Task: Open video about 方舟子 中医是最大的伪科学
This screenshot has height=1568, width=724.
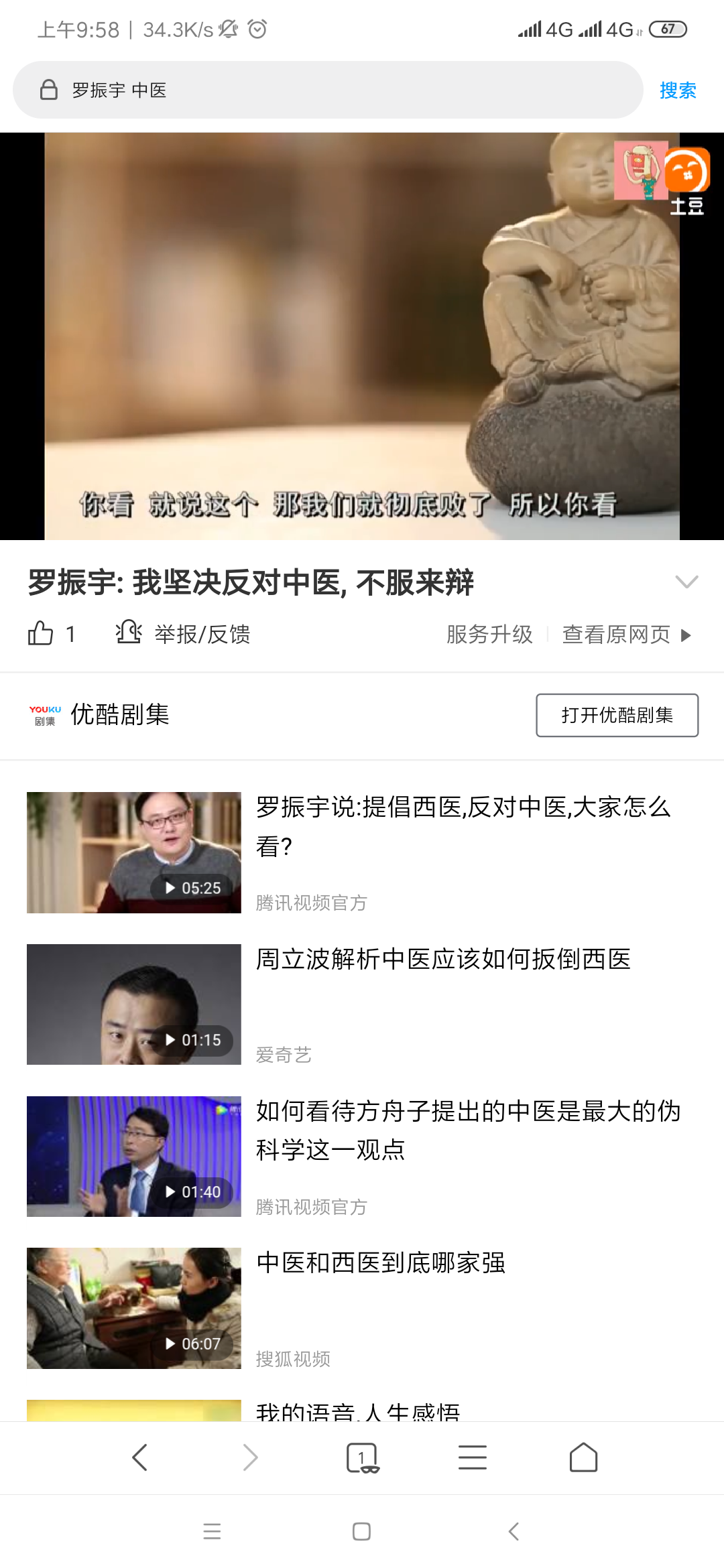Action: [468, 1130]
